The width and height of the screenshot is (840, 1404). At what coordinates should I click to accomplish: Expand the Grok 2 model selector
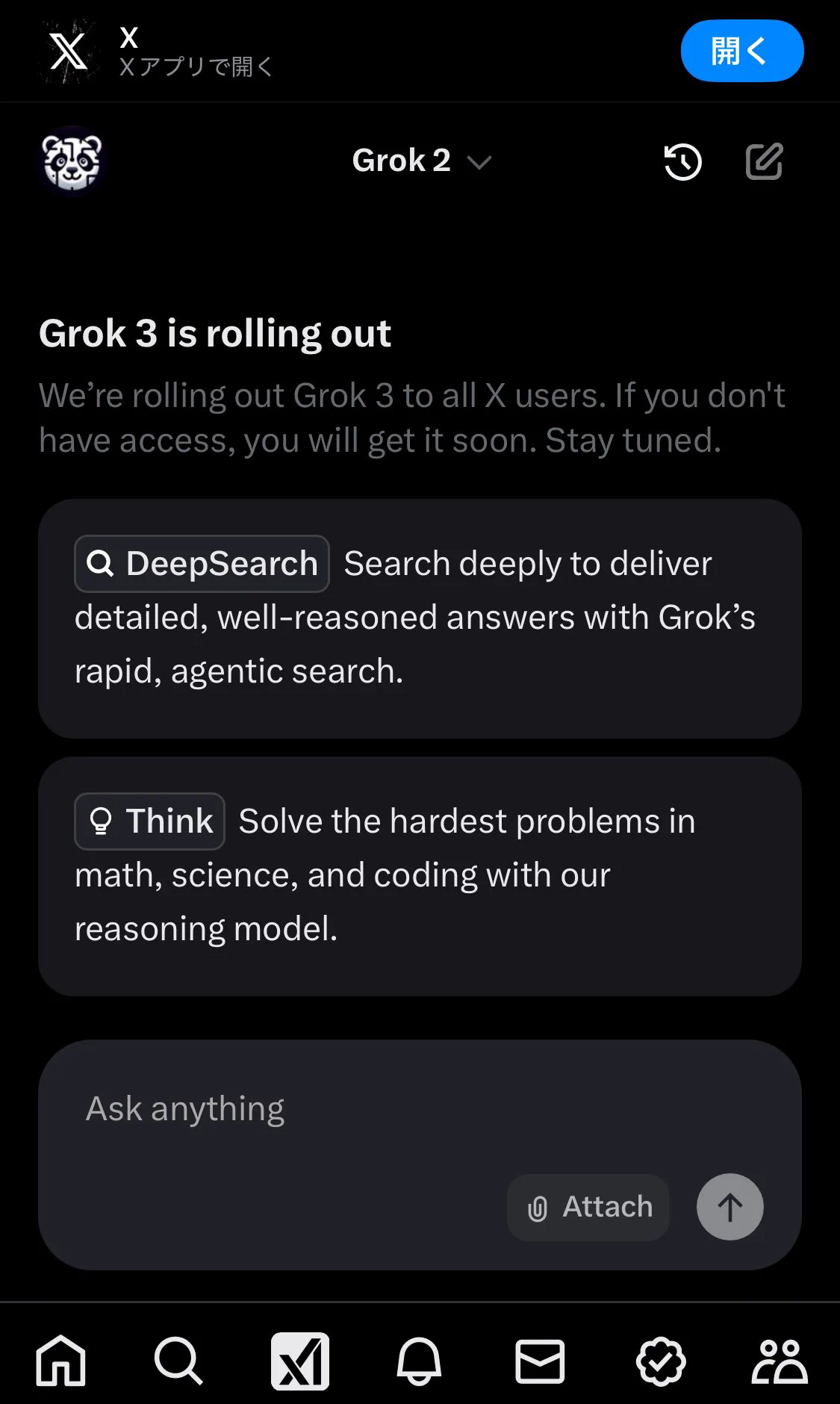tap(421, 161)
